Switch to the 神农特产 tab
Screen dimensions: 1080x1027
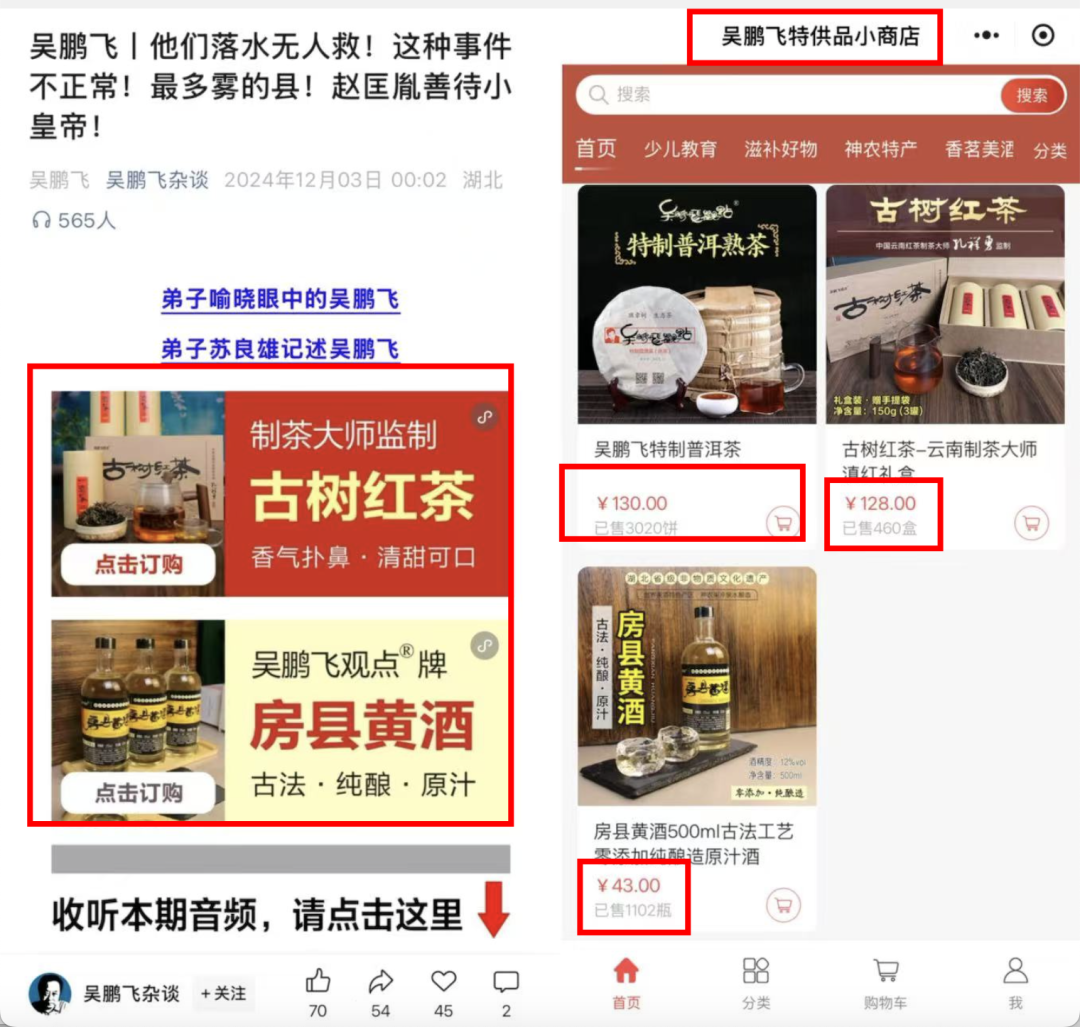pos(881,149)
